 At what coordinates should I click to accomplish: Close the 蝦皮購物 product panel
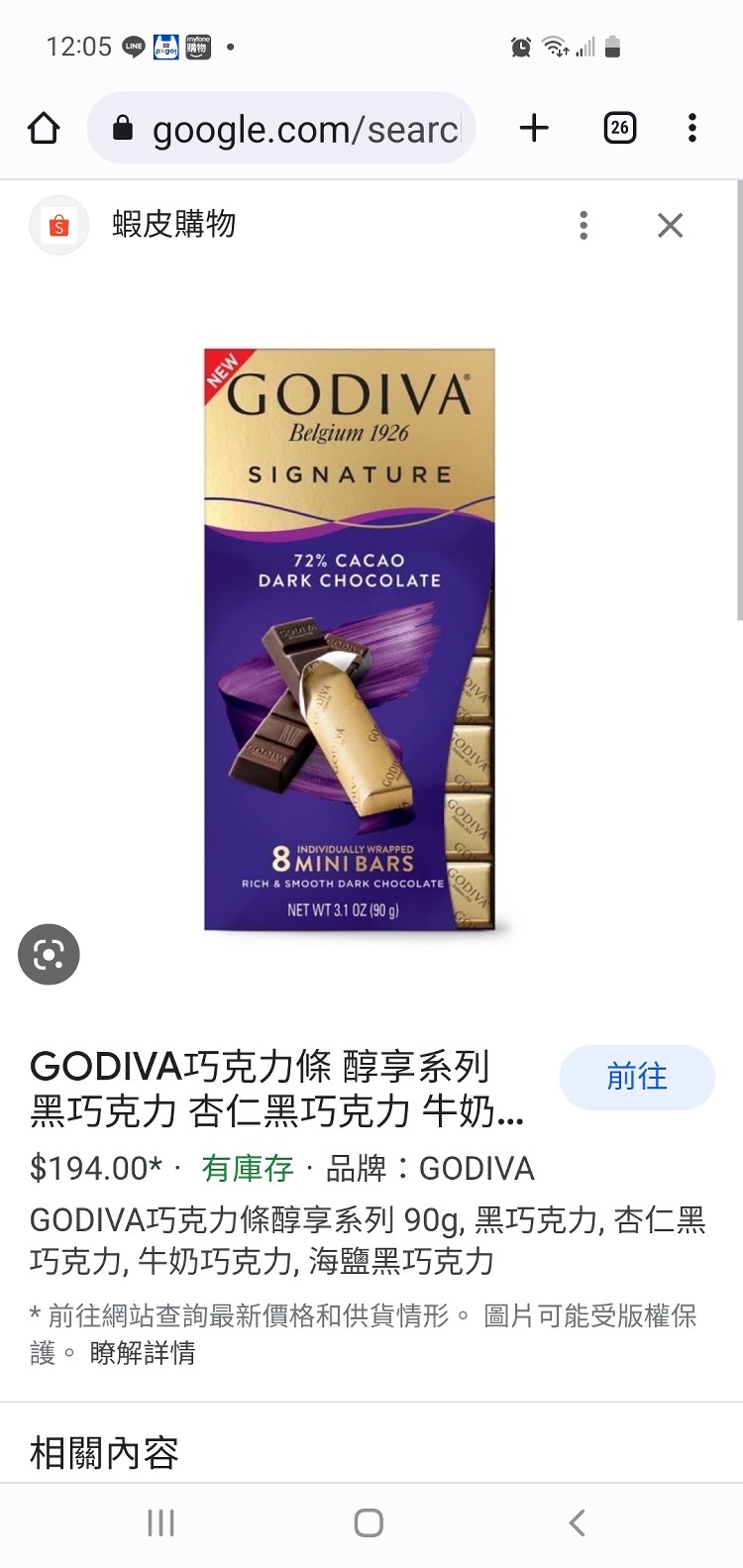[x=671, y=226]
